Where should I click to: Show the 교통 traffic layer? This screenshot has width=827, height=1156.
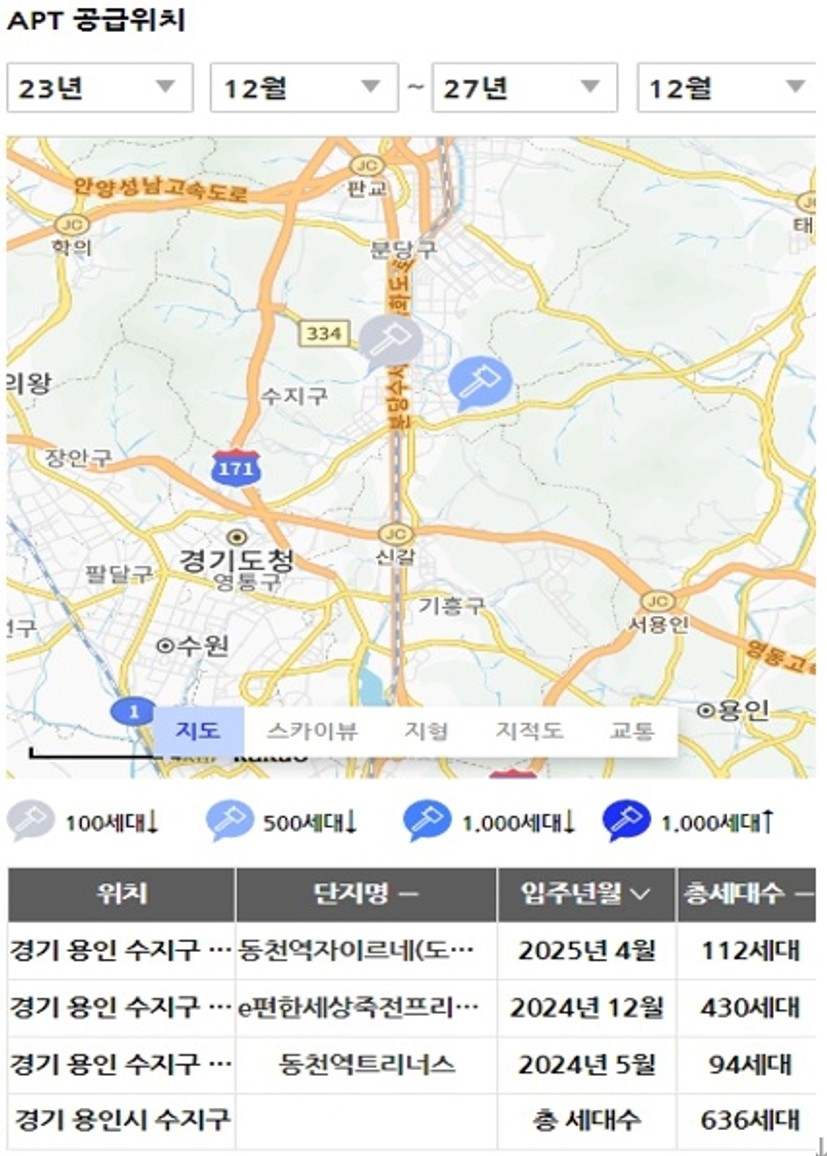tap(632, 731)
